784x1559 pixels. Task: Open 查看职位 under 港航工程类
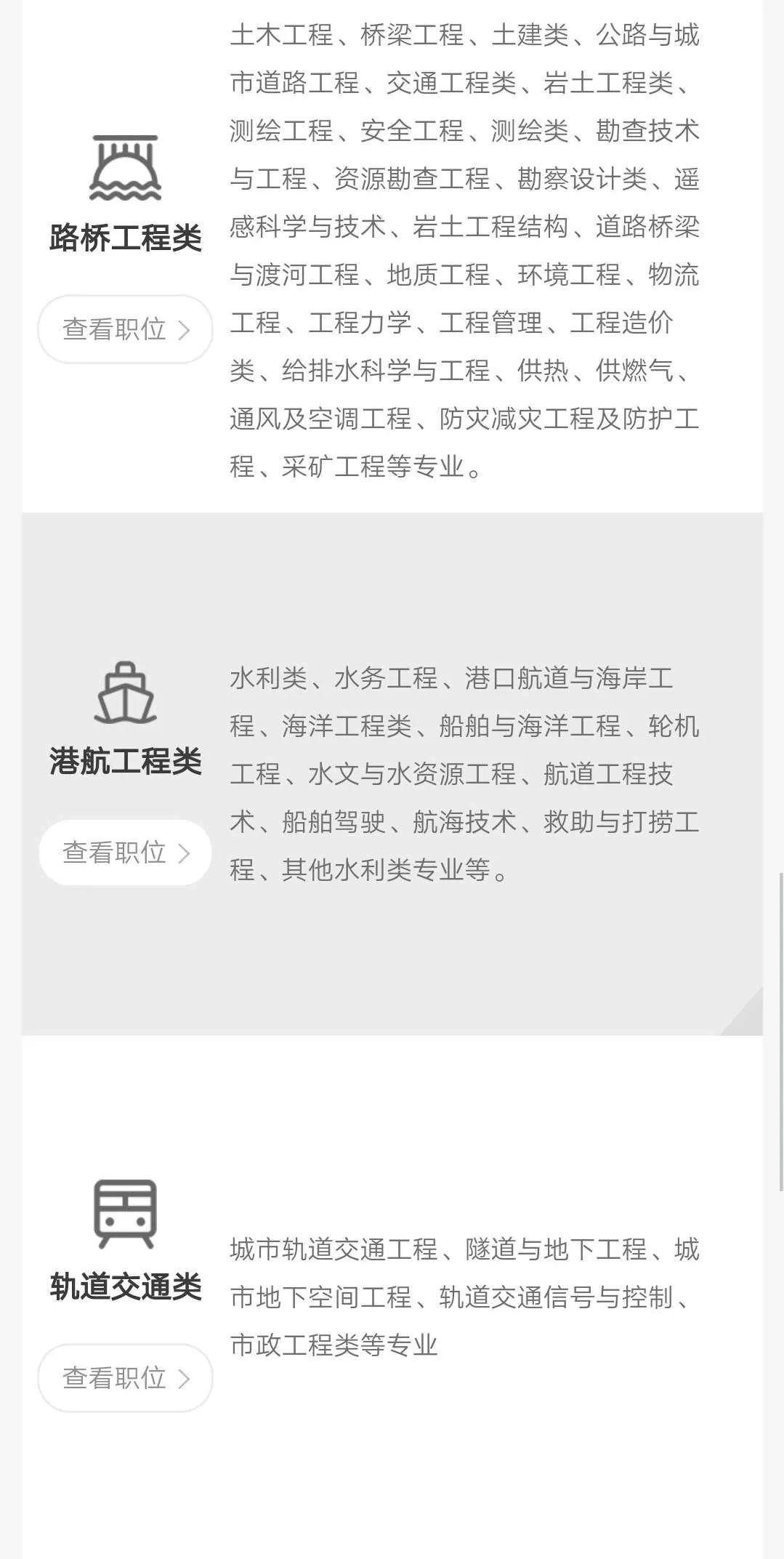(125, 853)
